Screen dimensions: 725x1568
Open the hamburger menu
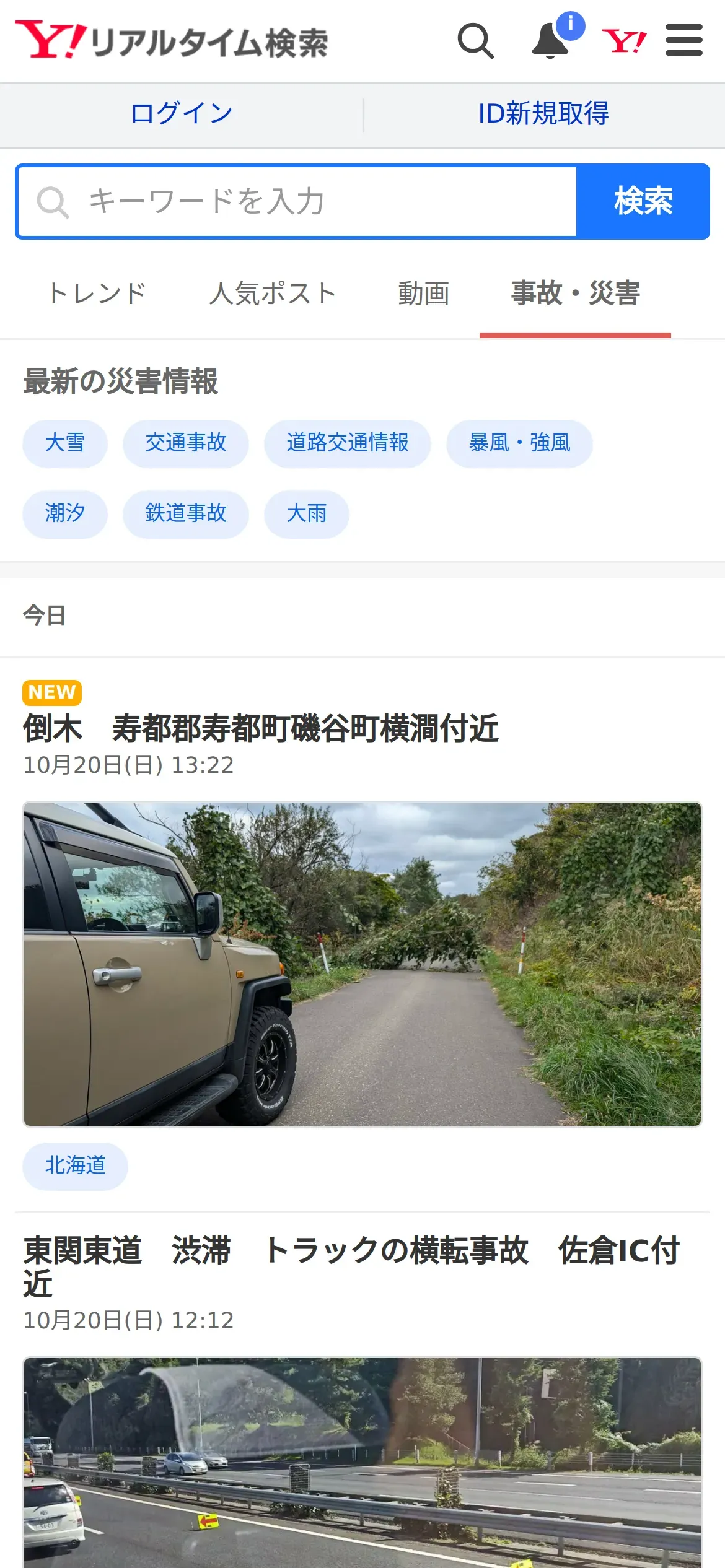pos(683,41)
